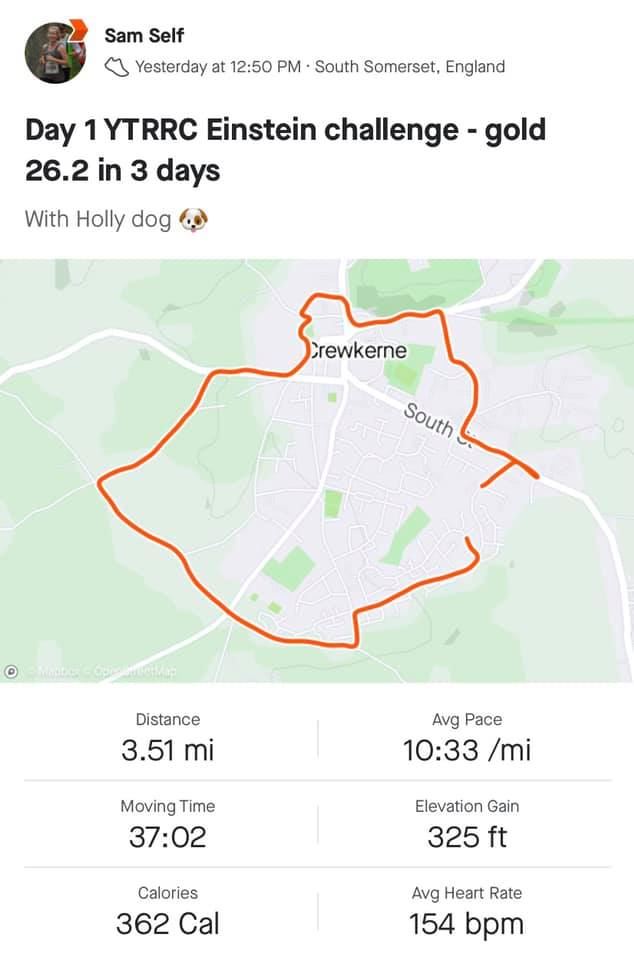Open the Crewkerne route map
Viewport: 634px width, 960px height.
(317, 470)
